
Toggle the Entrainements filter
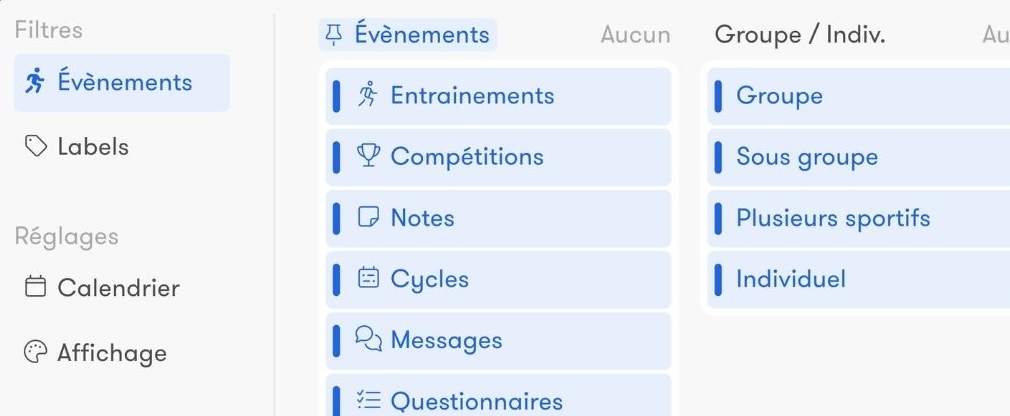point(498,97)
